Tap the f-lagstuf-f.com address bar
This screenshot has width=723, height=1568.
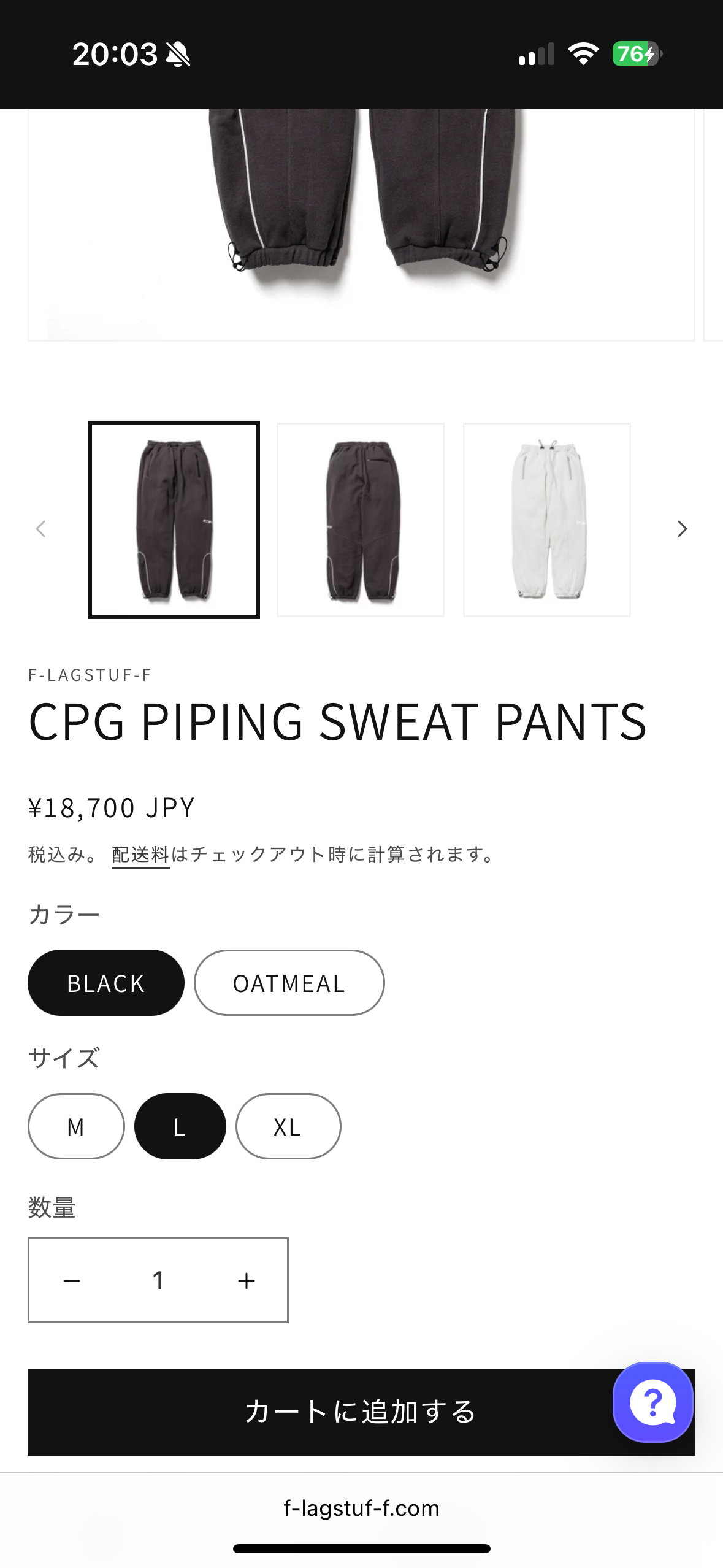click(x=361, y=1508)
